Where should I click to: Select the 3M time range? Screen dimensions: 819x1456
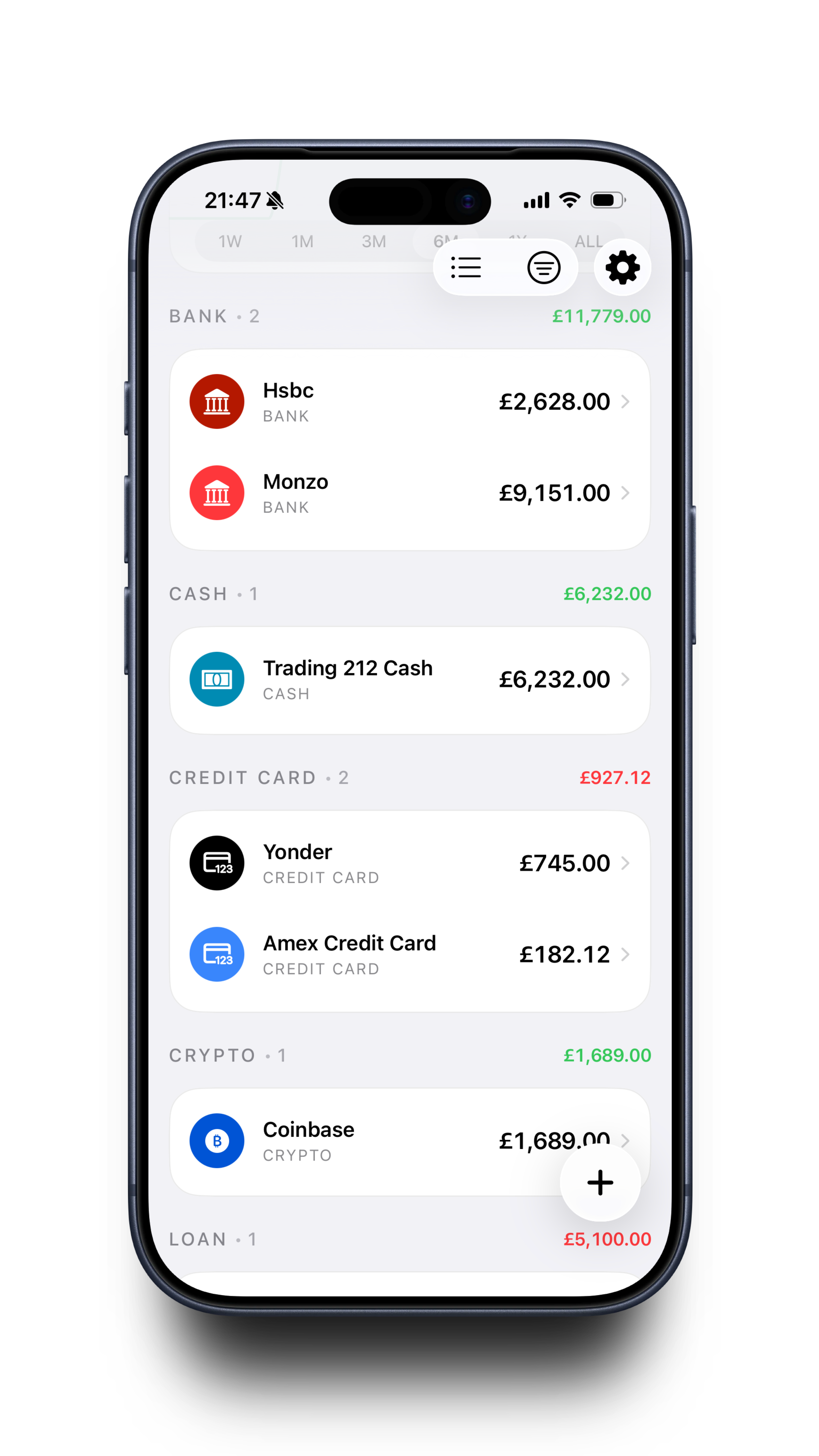click(374, 242)
